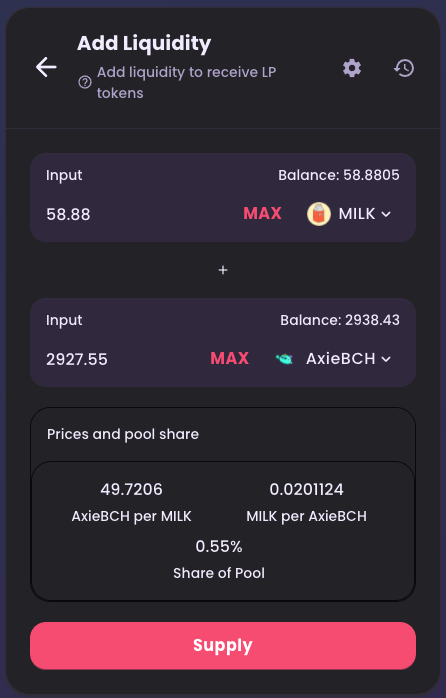Edit the 58.88 MILK amount field
This screenshot has width=446, height=698.
pyautogui.click(x=138, y=214)
